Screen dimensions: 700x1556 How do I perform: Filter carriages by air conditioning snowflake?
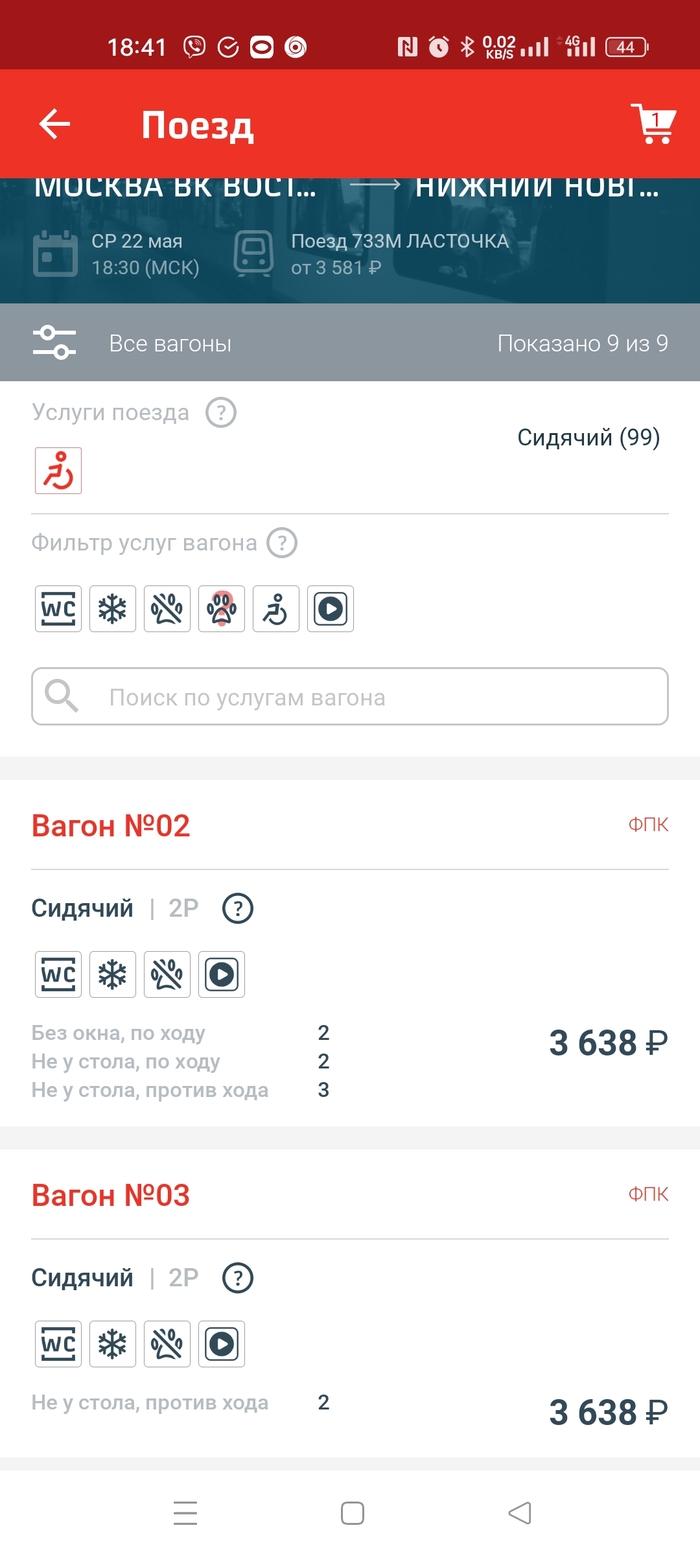112,608
